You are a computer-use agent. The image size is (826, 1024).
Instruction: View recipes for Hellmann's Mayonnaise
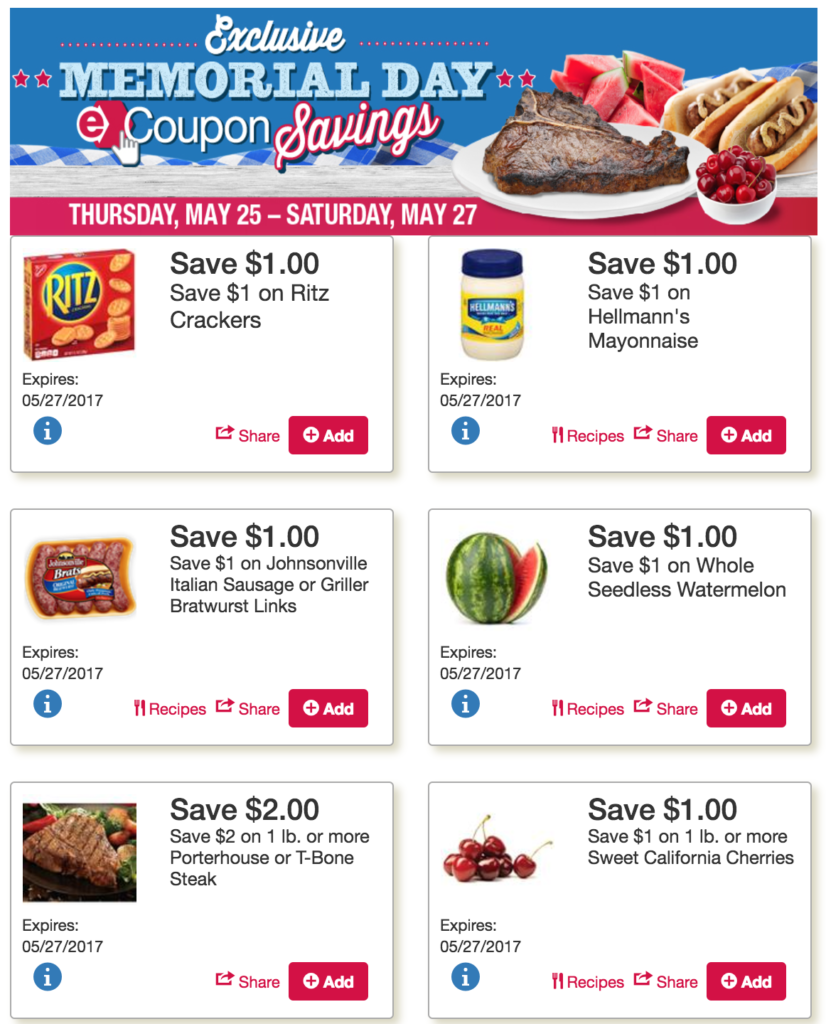coord(587,435)
